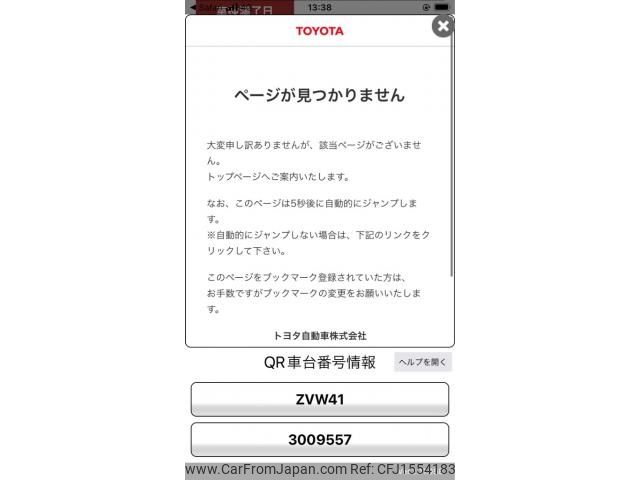Tap the 3009557 chassis number button
640x480 pixels.
tap(320, 439)
